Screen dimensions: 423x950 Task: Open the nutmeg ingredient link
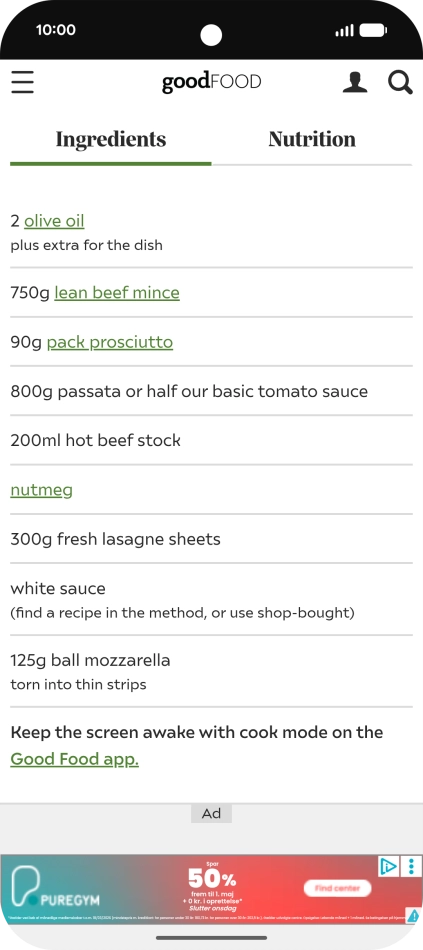41,490
